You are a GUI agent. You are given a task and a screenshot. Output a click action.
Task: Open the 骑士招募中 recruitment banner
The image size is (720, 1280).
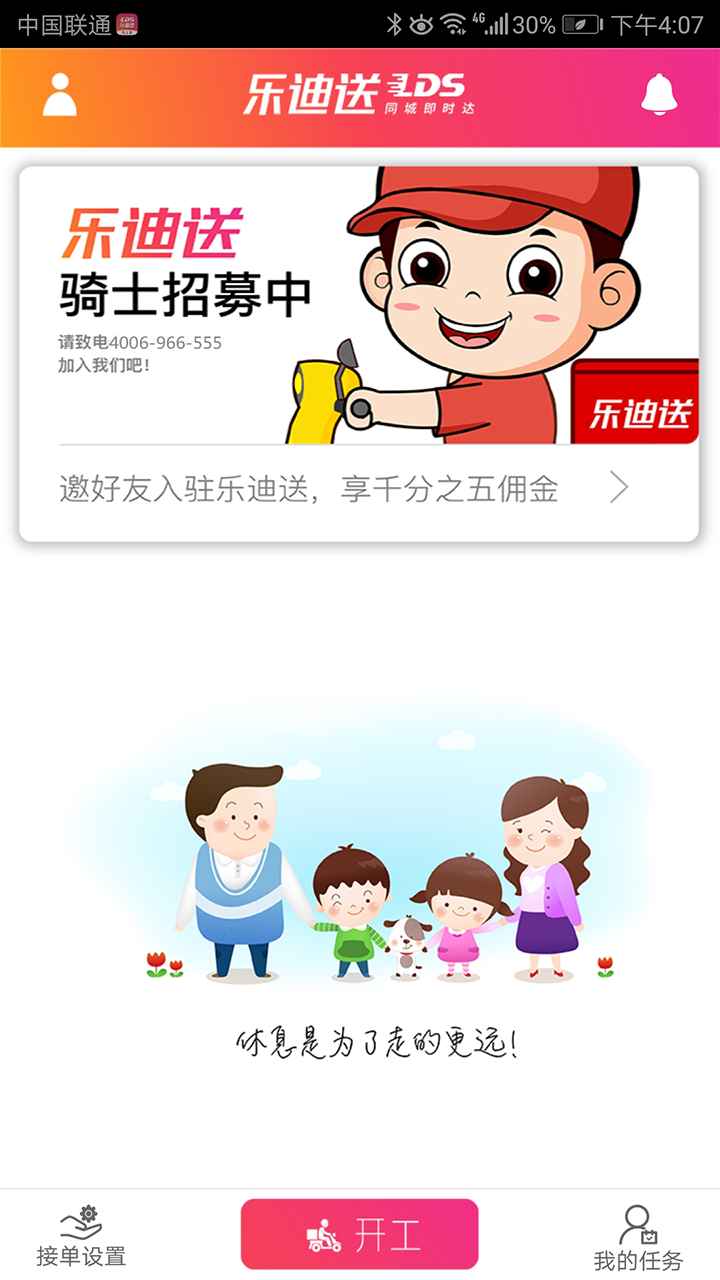358,305
